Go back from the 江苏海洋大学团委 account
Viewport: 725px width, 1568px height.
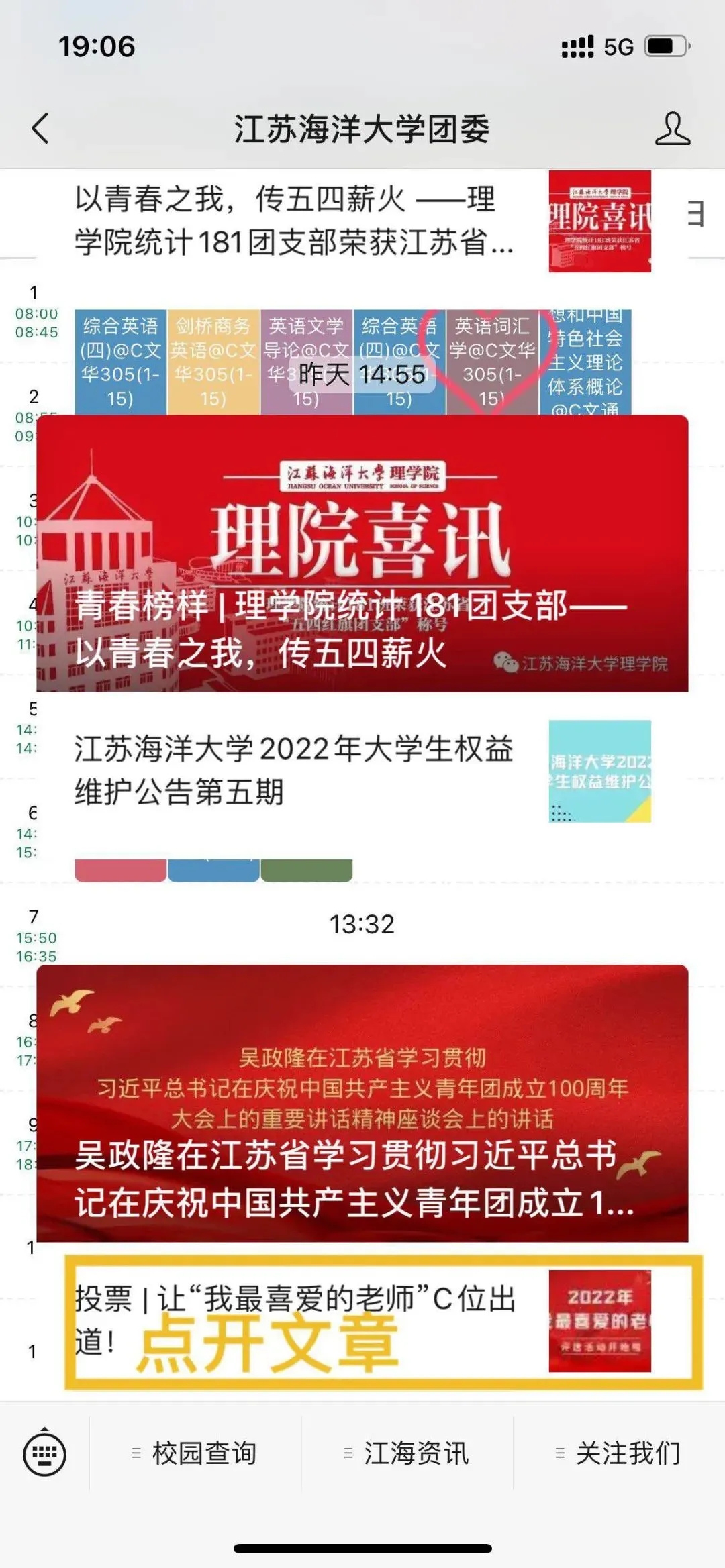(40, 128)
